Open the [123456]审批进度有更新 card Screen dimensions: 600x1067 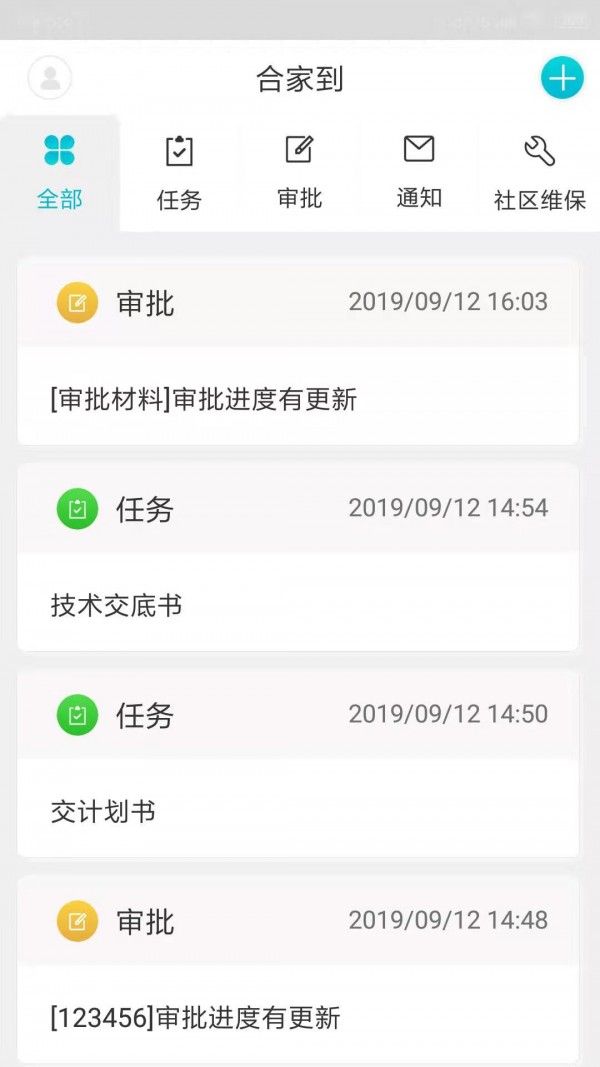[x=298, y=970]
